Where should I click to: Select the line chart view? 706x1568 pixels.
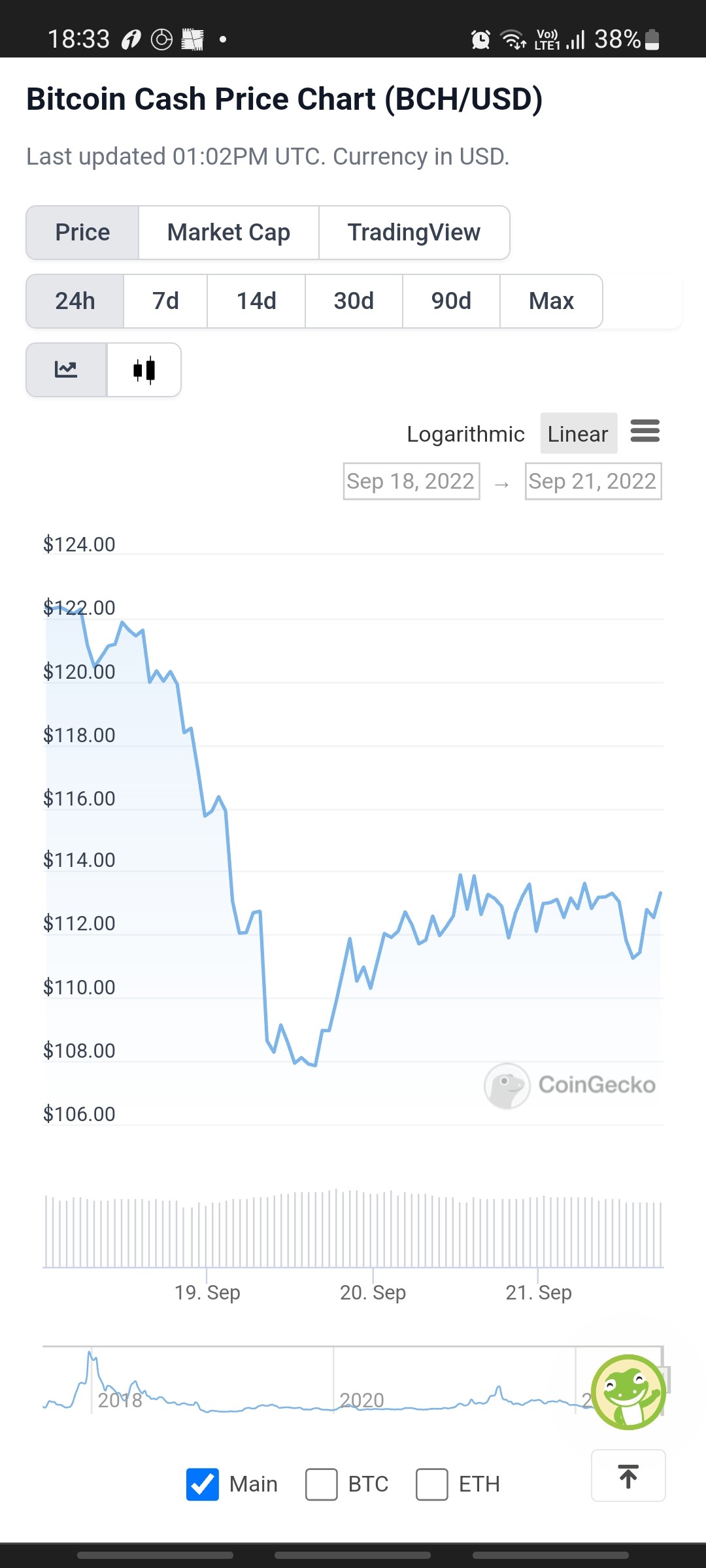[x=66, y=370]
